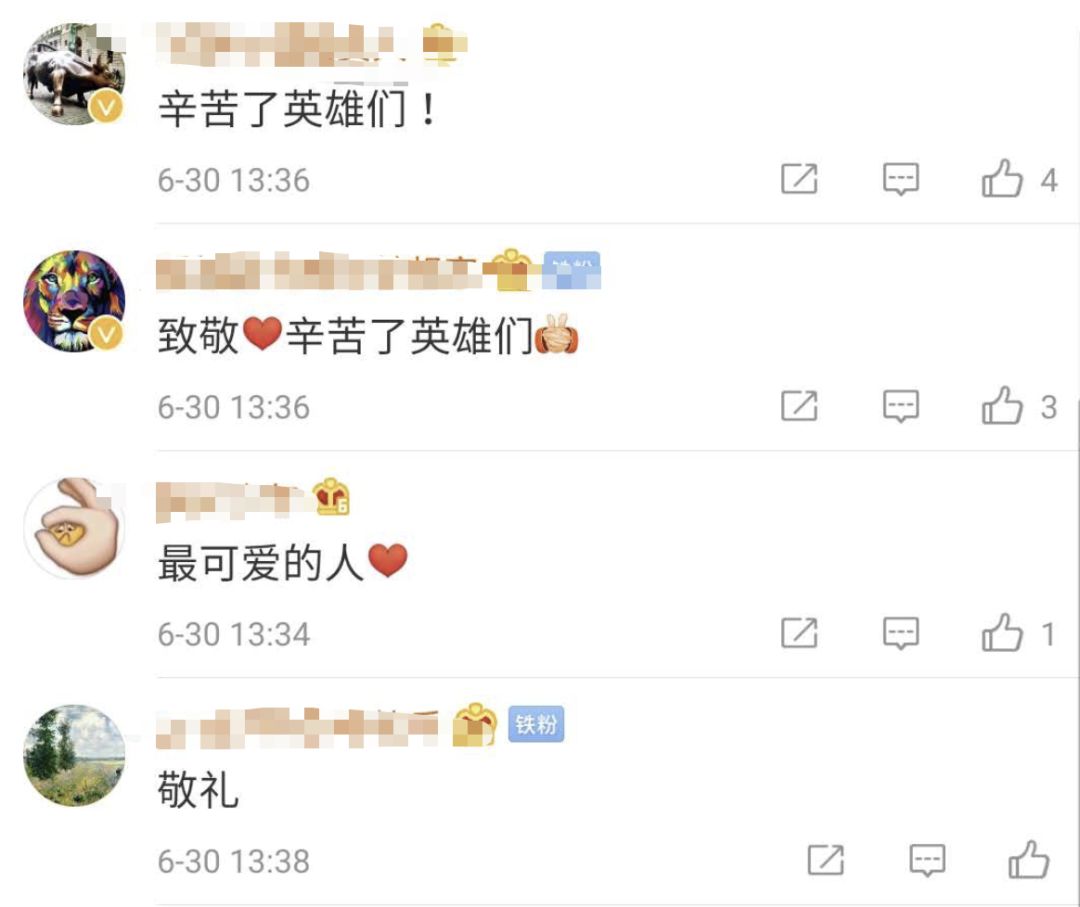Screen dimensions: 1080x907
Task: Repost the comment '最可爱的人'
Action: pos(799,633)
